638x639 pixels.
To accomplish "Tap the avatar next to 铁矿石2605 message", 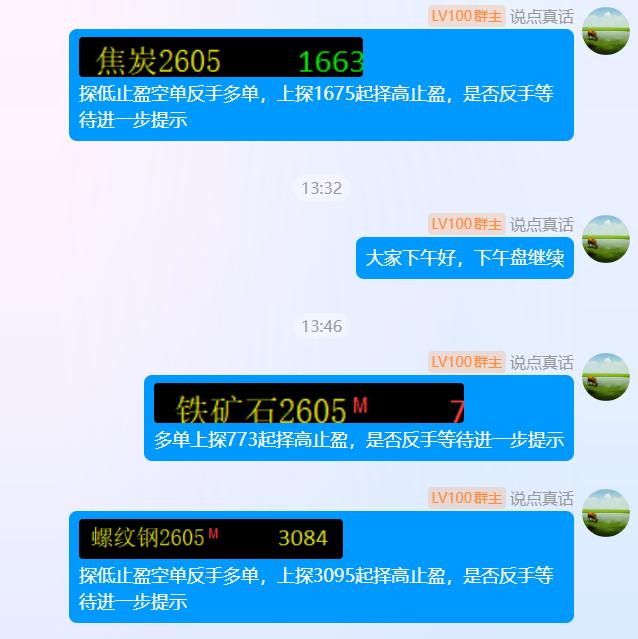I will (x=606, y=377).
